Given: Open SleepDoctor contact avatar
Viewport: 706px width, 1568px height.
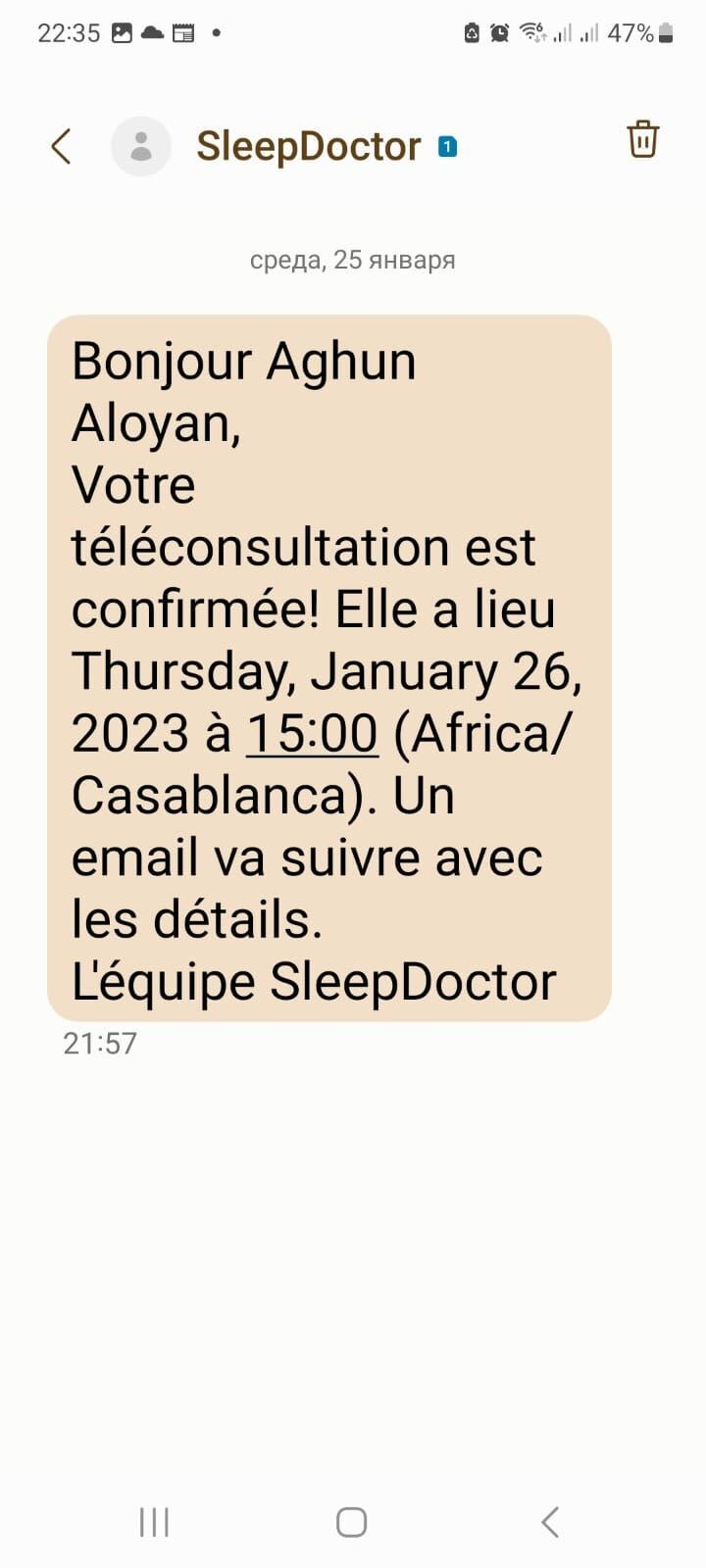Looking at the screenshot, I should 141,147.
